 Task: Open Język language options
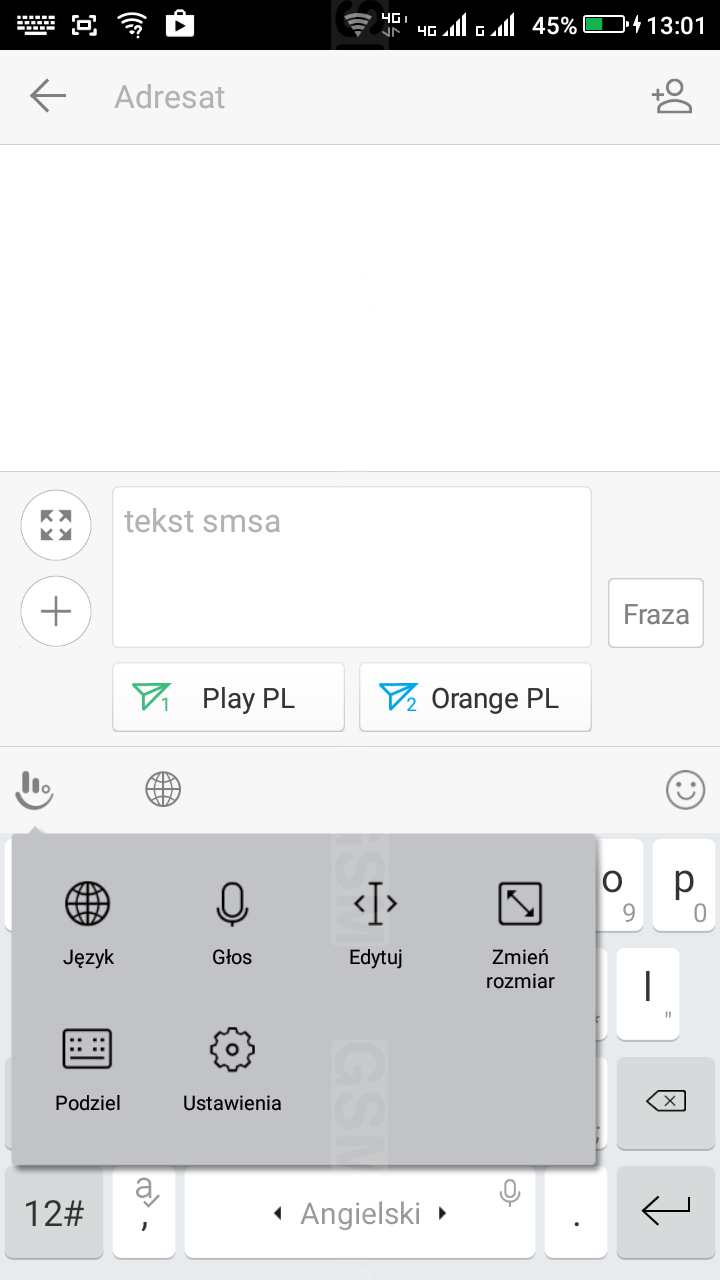88,924
